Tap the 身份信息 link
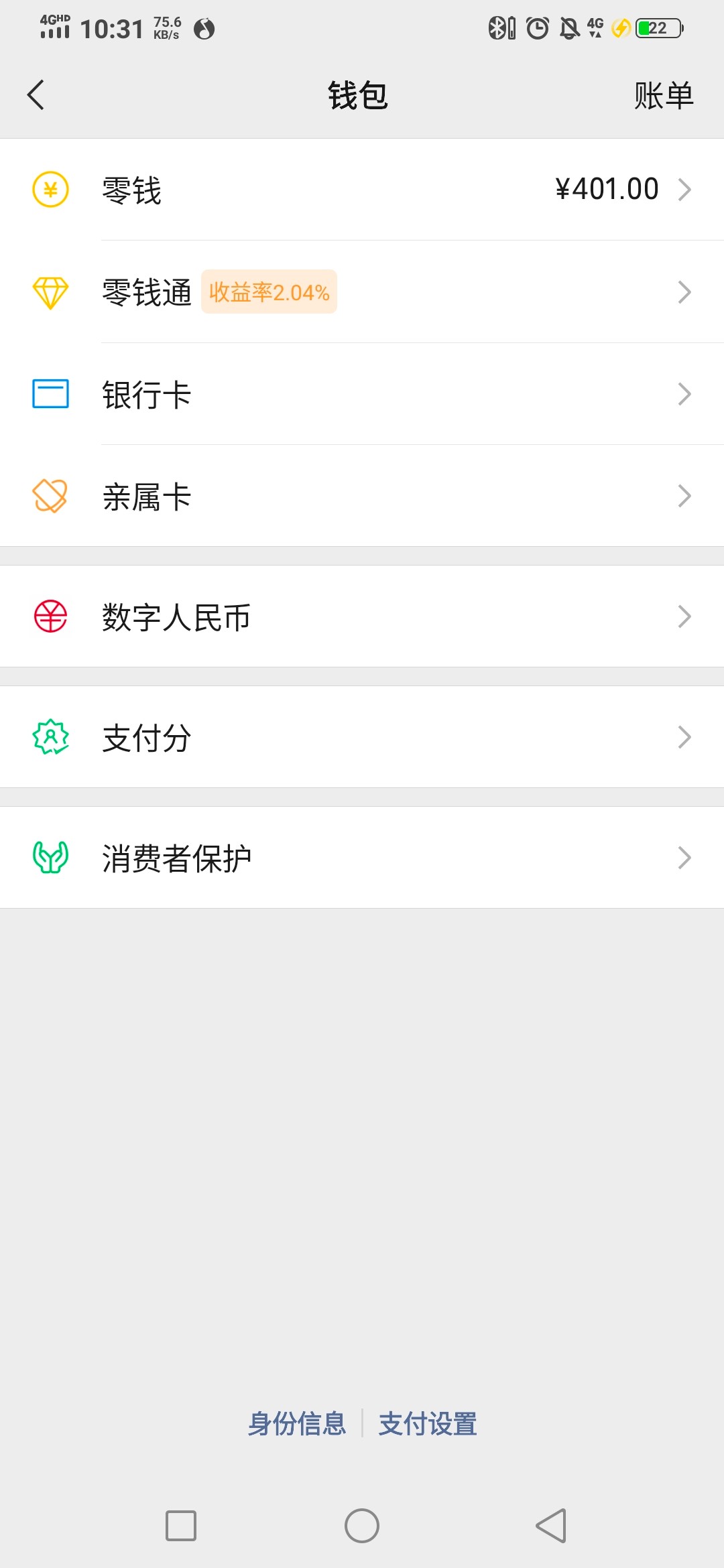The width and height of the screenshot is (724, 1568). coord(297,1423)
